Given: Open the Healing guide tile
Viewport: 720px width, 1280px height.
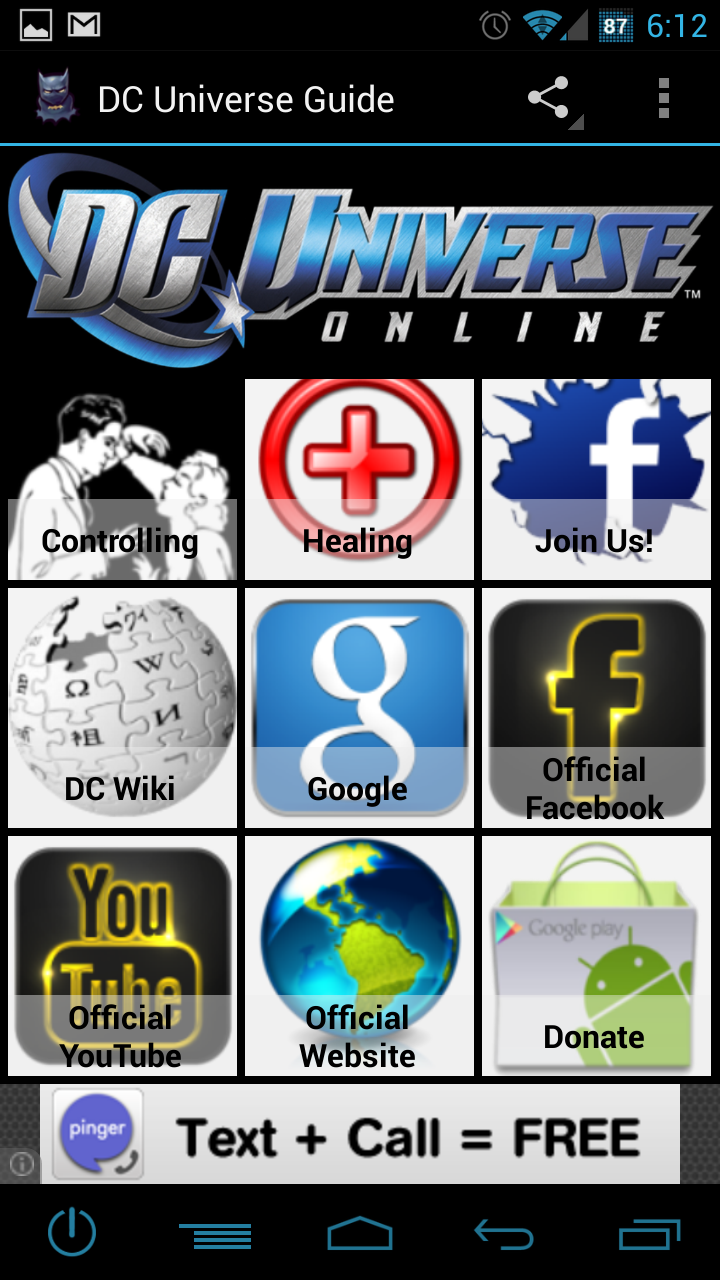Looking at the screenshot, I should pyautogui.click(x=359, y=480).
